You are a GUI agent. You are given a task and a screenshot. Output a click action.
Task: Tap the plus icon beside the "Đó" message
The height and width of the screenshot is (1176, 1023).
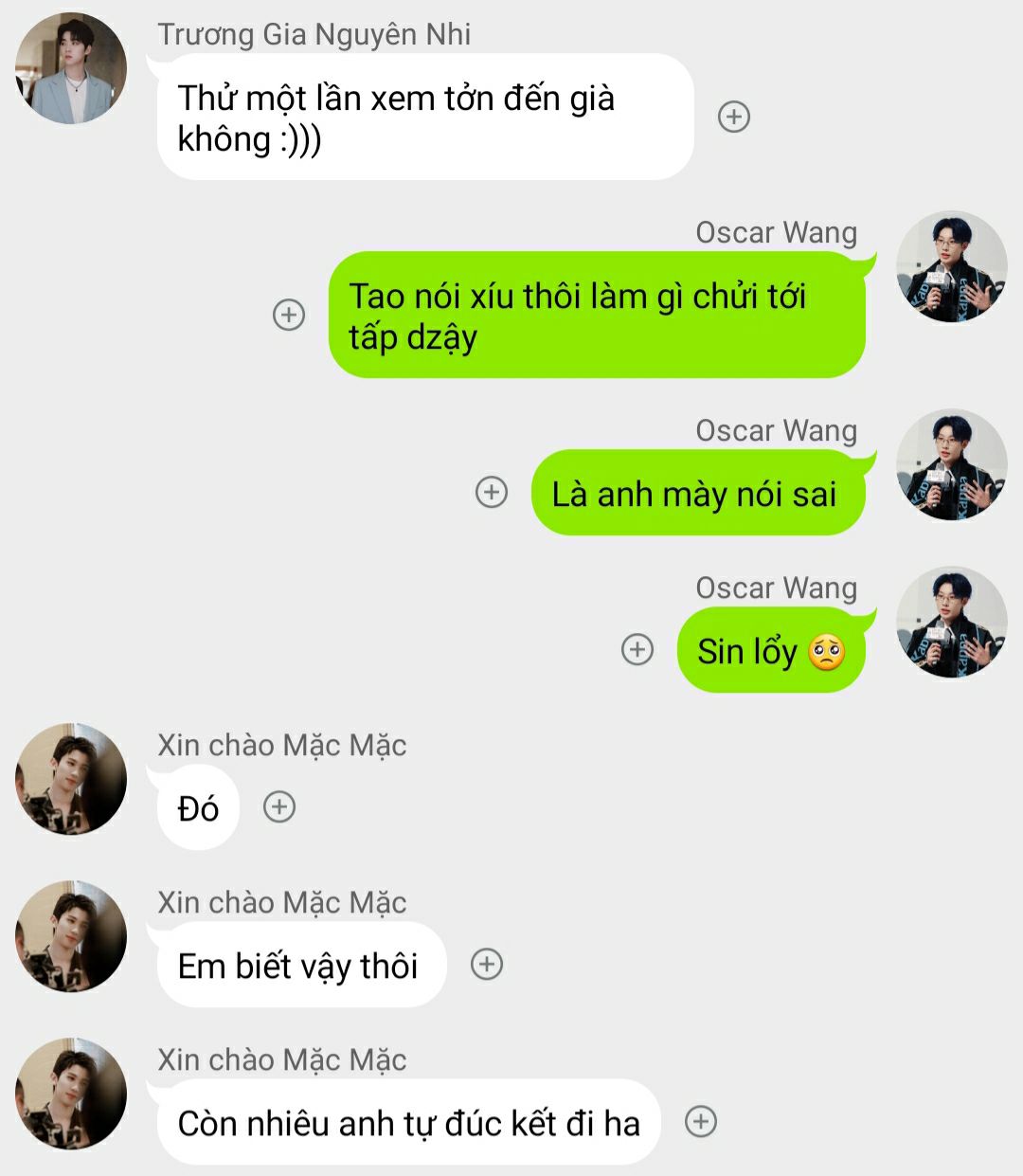tap(278, 806)
